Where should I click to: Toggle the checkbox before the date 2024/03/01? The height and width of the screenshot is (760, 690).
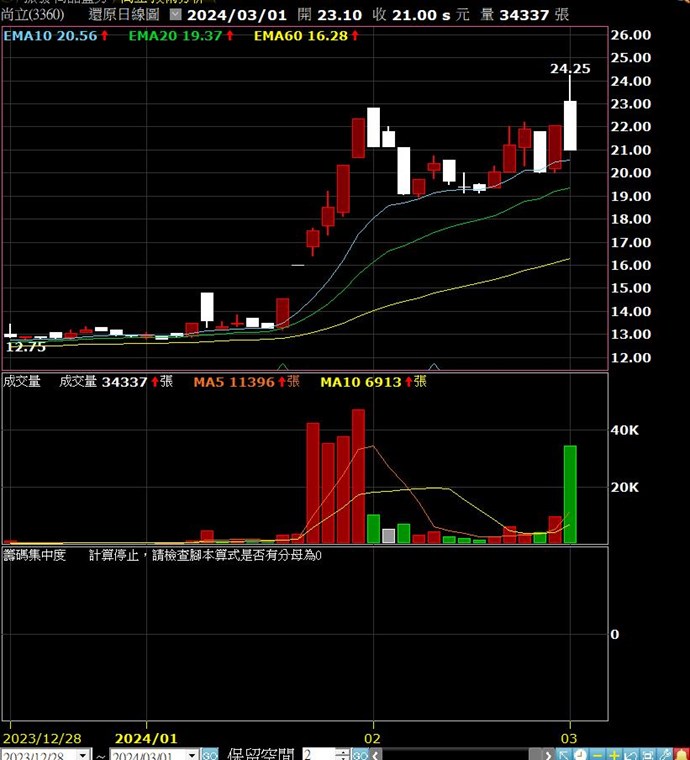[175, 15]
